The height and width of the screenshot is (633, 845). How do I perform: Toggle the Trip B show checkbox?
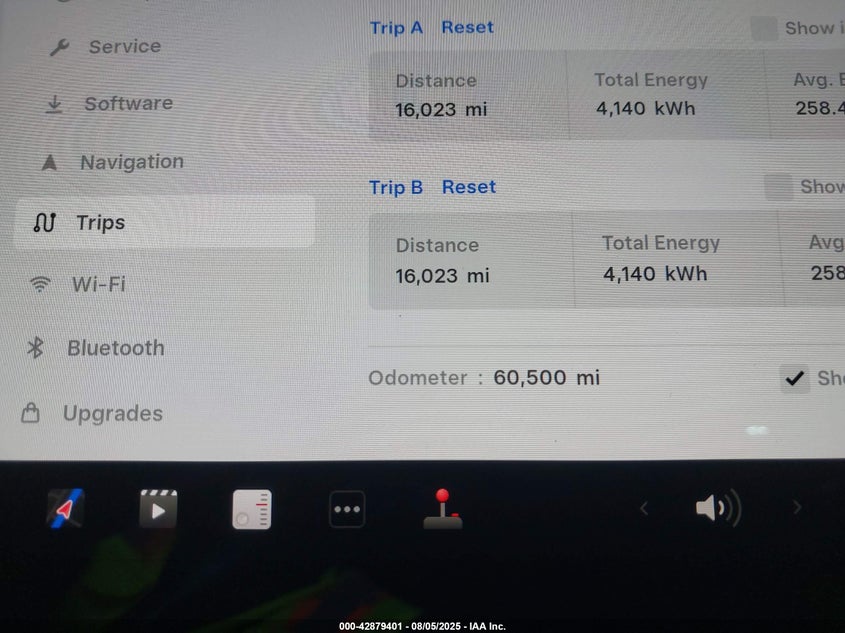778,187
